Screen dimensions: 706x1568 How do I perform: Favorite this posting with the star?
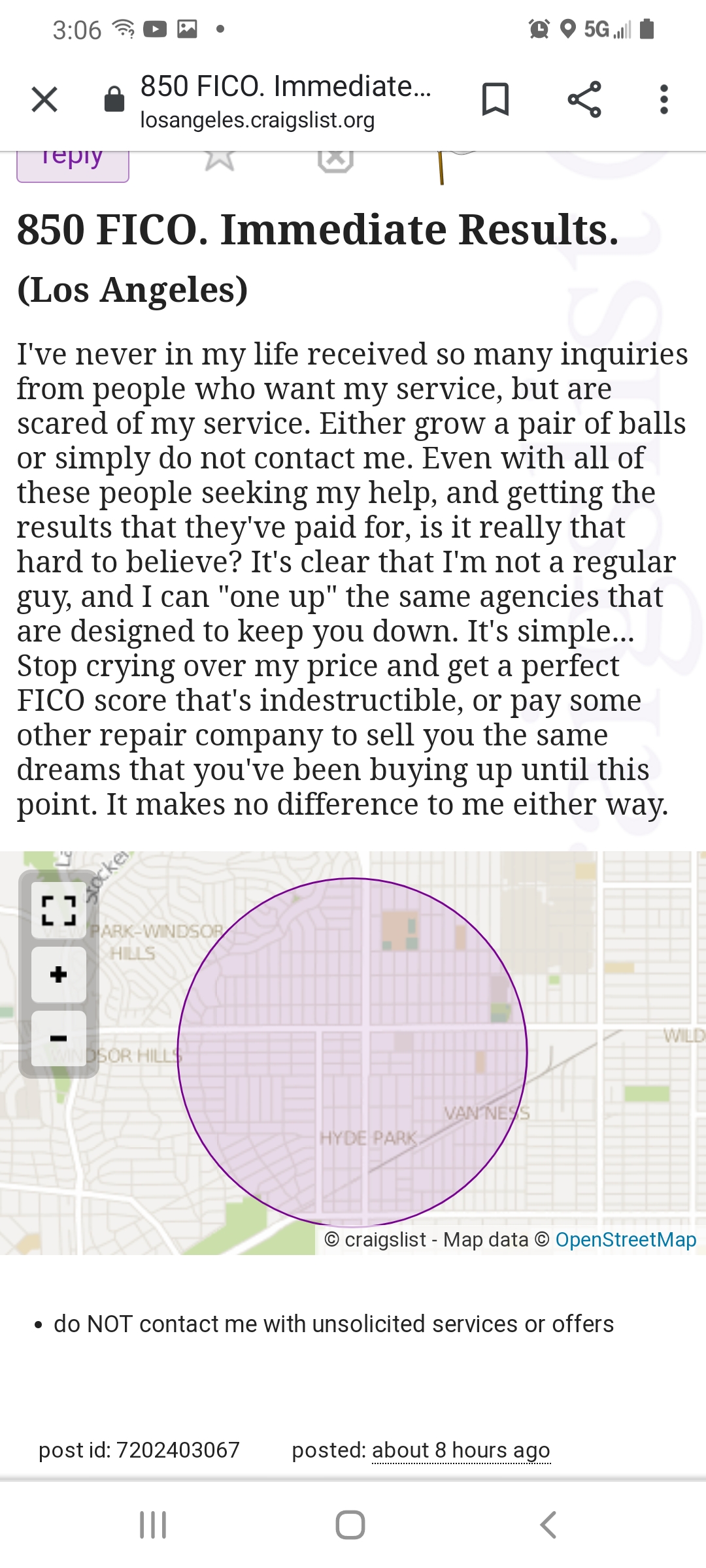(220, 161)
